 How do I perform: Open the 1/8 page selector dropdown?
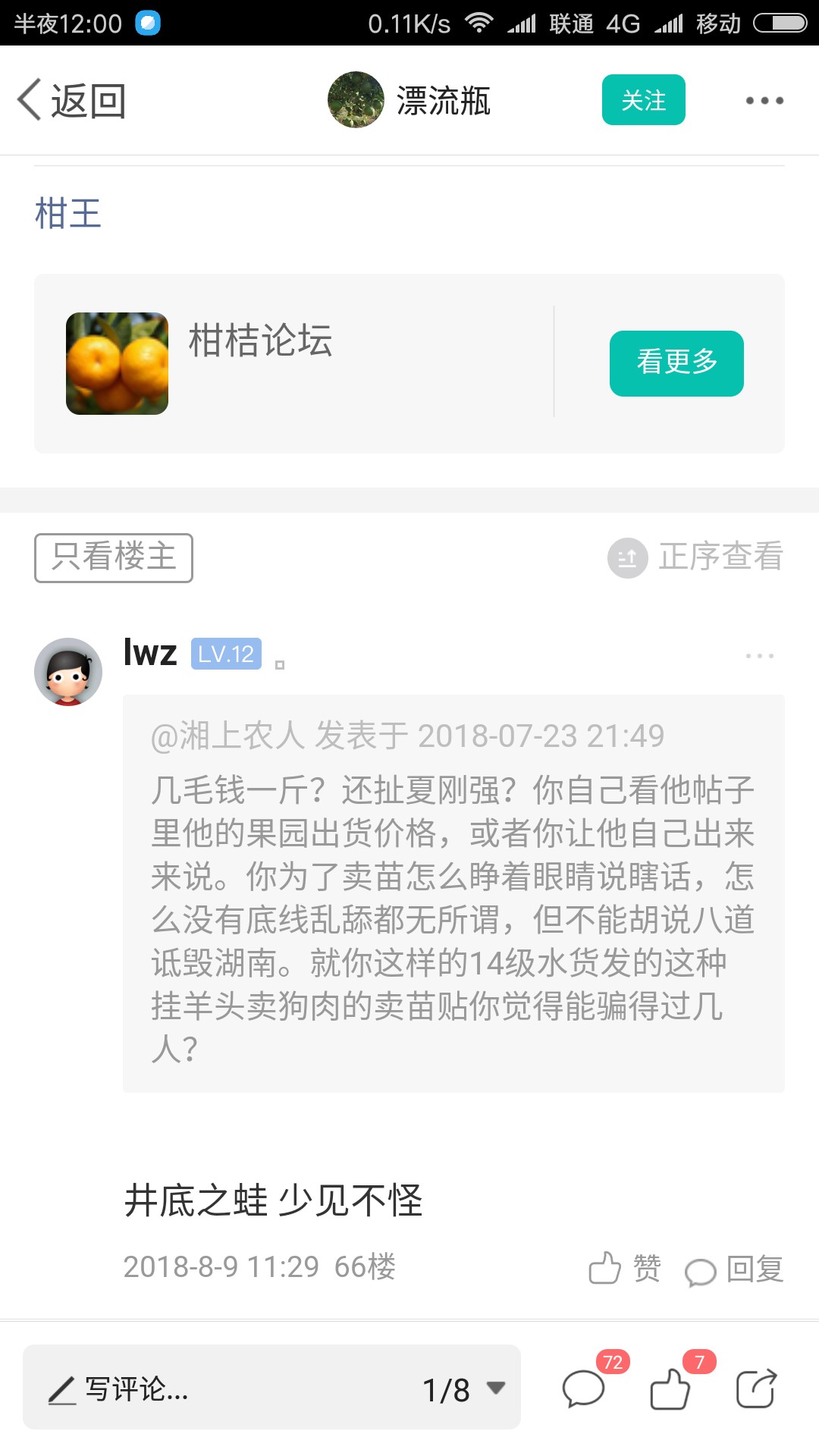coord(463,1389)
